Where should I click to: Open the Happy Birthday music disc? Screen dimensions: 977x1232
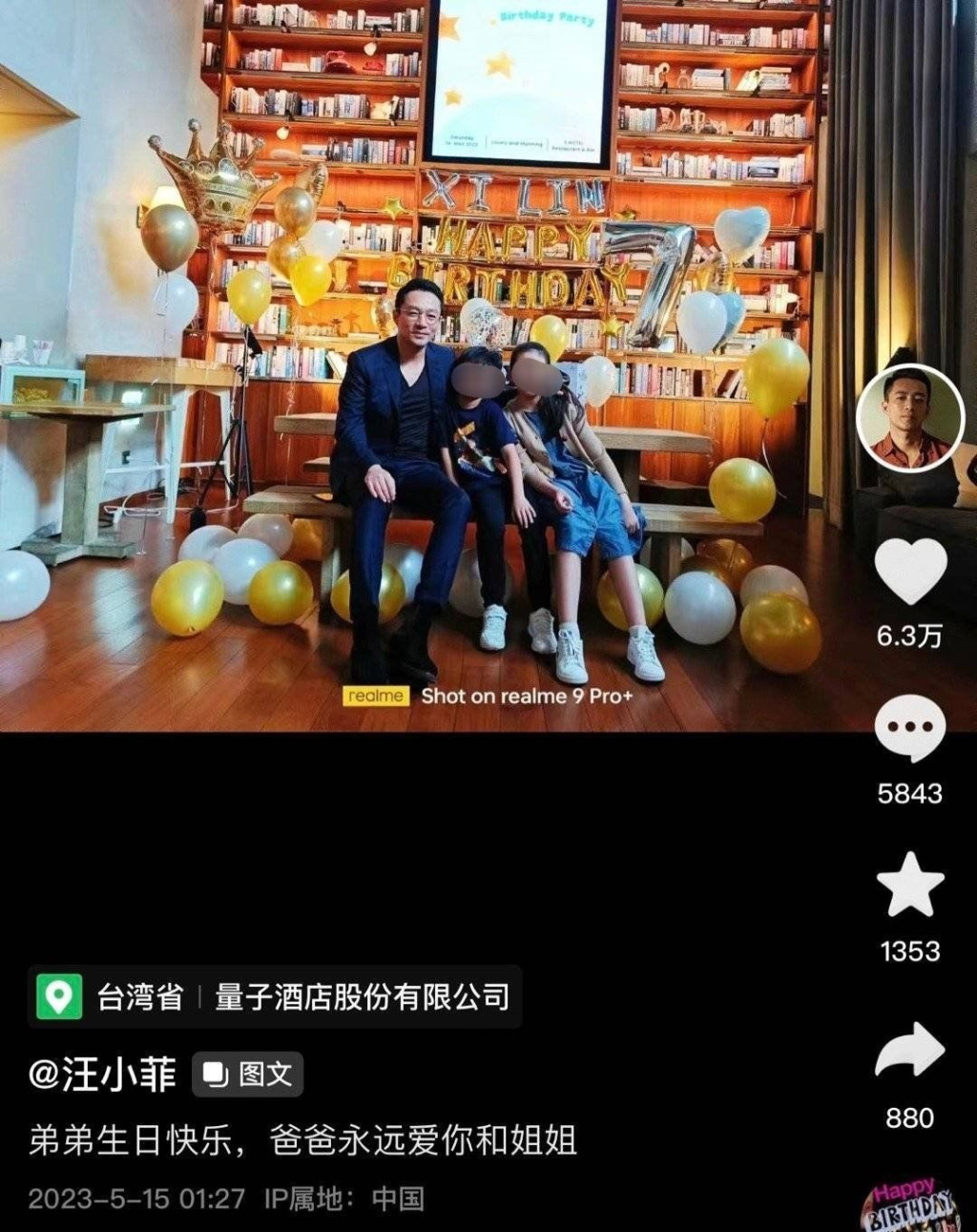coord(910,1207)
